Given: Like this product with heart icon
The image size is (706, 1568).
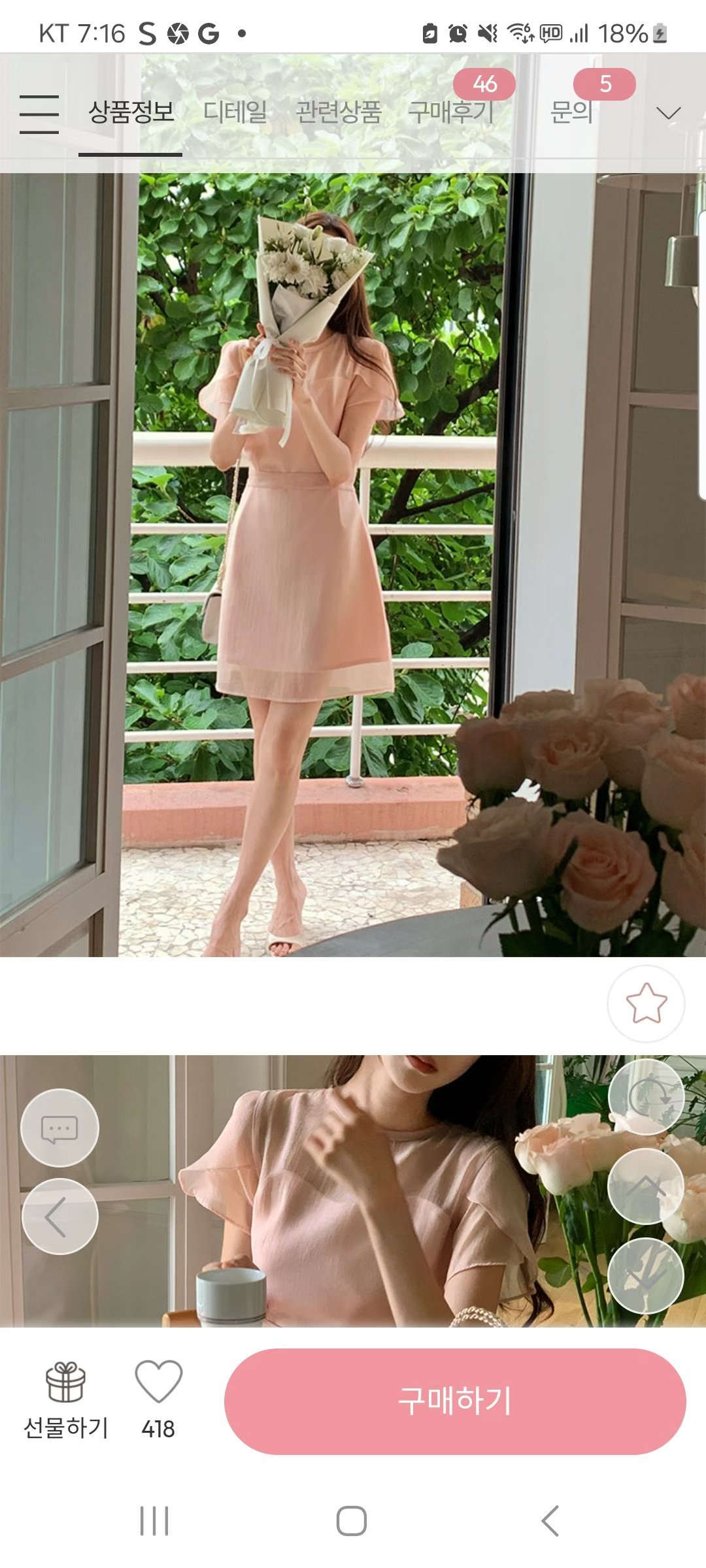Looking at the screenshot, I should 158,1382.
